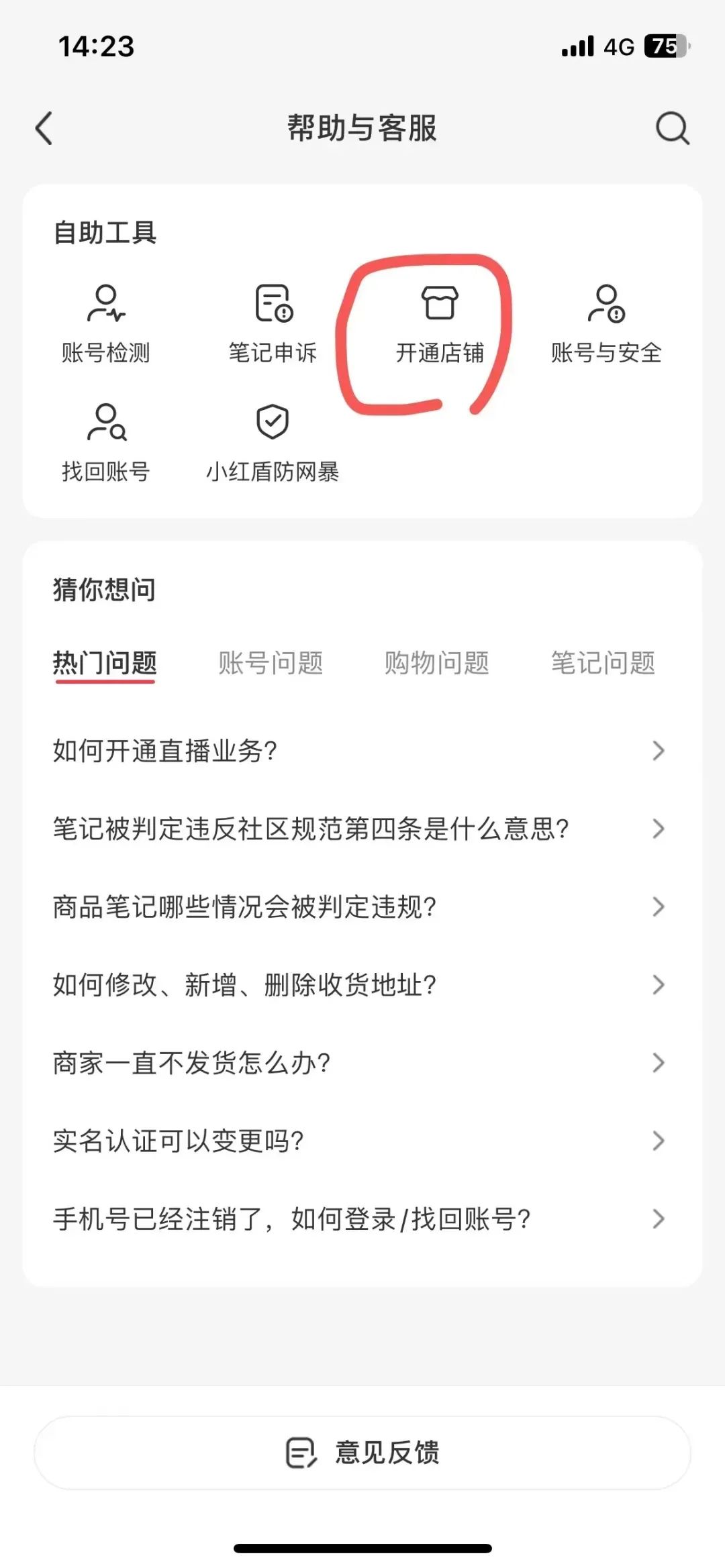The image size is (725, 1568).
Task: Tap the 意见反馈 button
Action: click(362, 1453)
